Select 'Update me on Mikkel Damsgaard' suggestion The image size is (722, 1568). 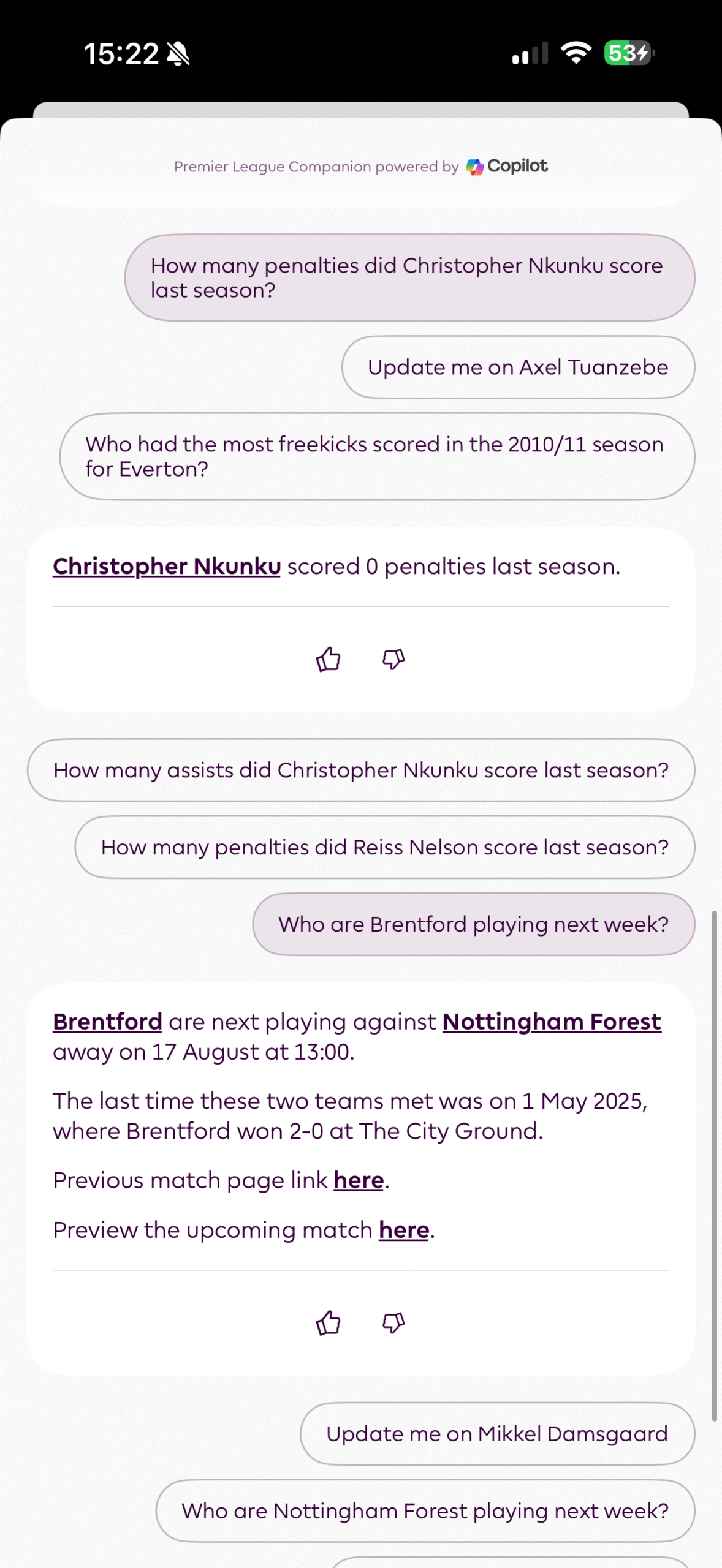click(497, 1434)
